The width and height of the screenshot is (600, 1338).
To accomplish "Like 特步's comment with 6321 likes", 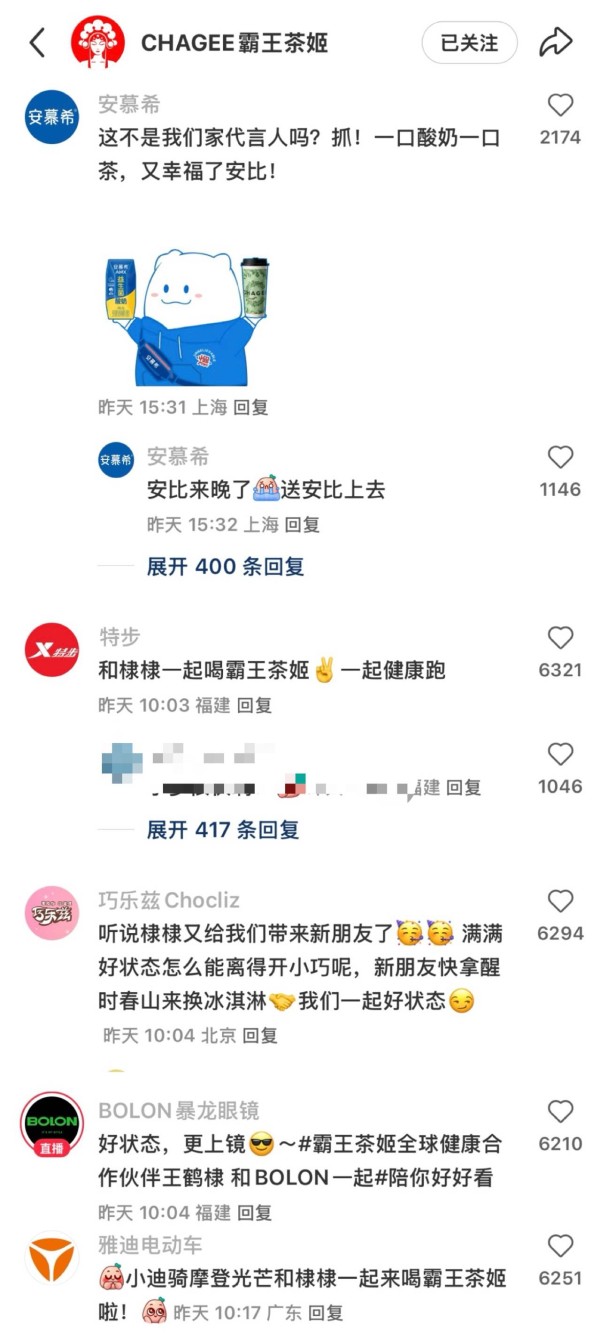I will pos(560,638).
